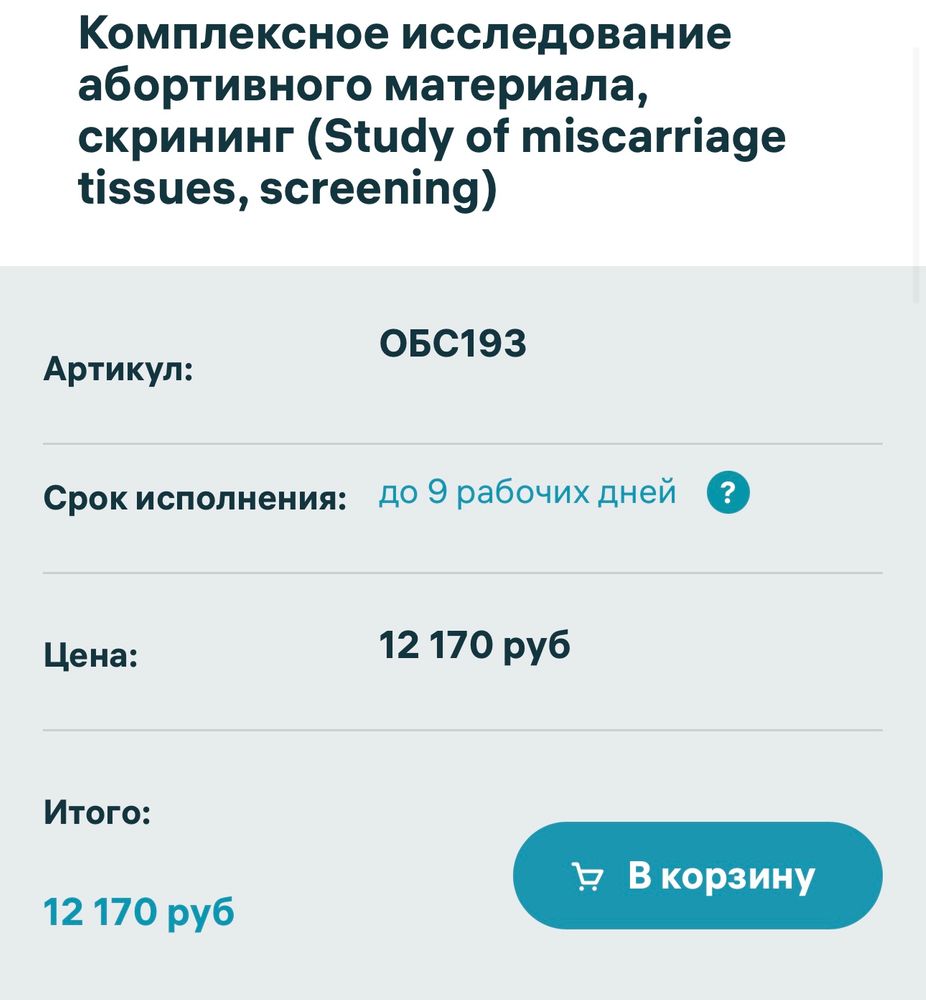Click the Срок исполнения label

point(196,493)
